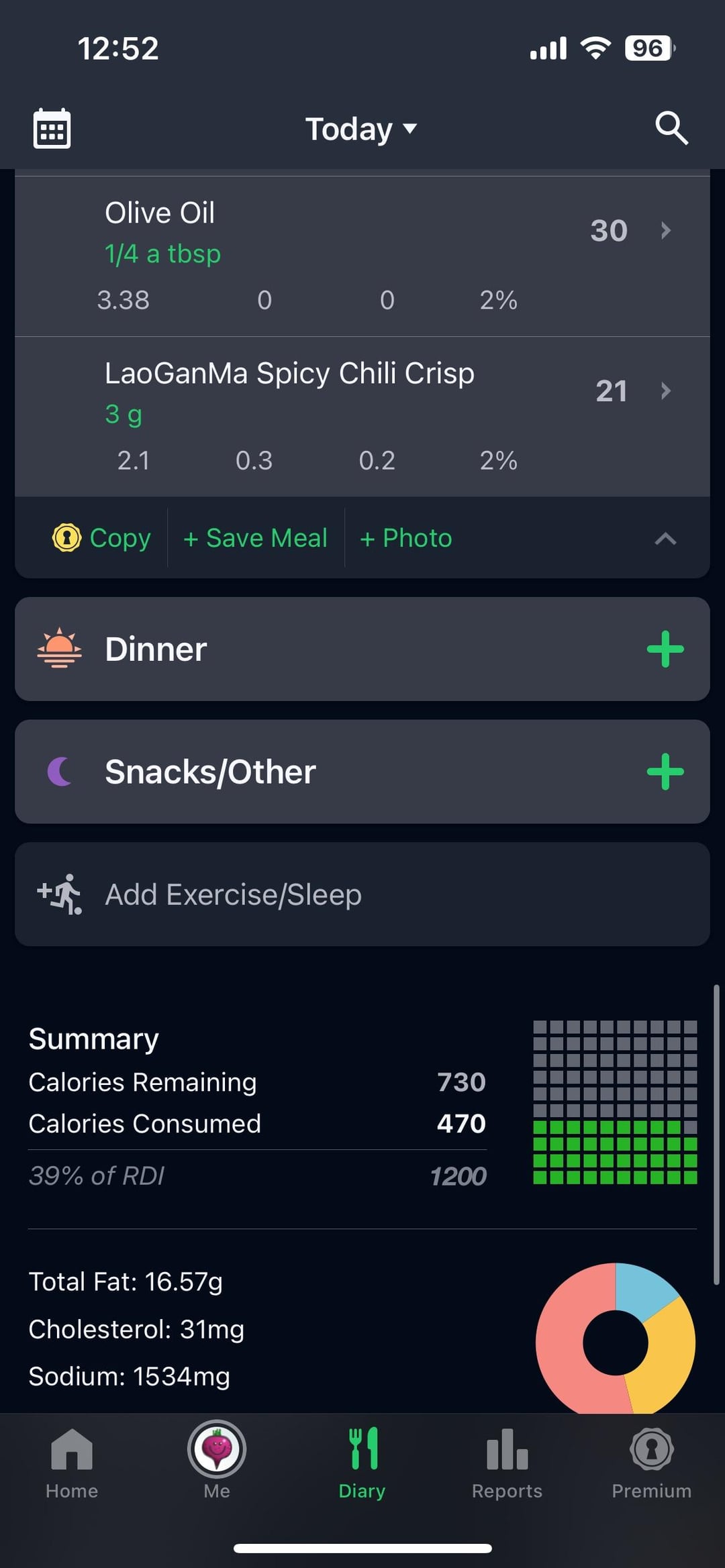This screenshot has height=1568, width=725.
Task: Add a photo to this meal
Action: click(406, 538)
